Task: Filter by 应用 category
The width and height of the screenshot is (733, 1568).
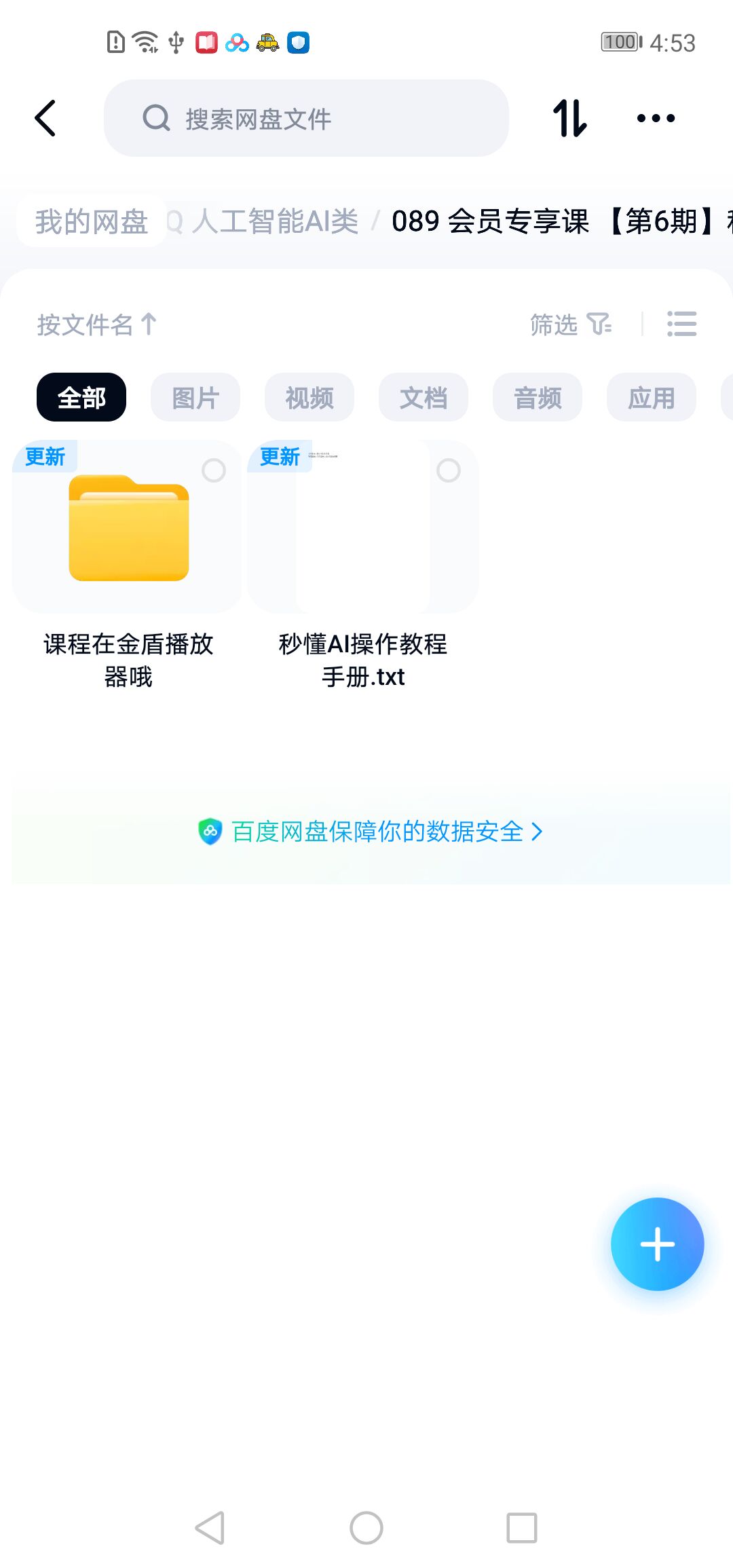Action: click(x=652, y=397)
